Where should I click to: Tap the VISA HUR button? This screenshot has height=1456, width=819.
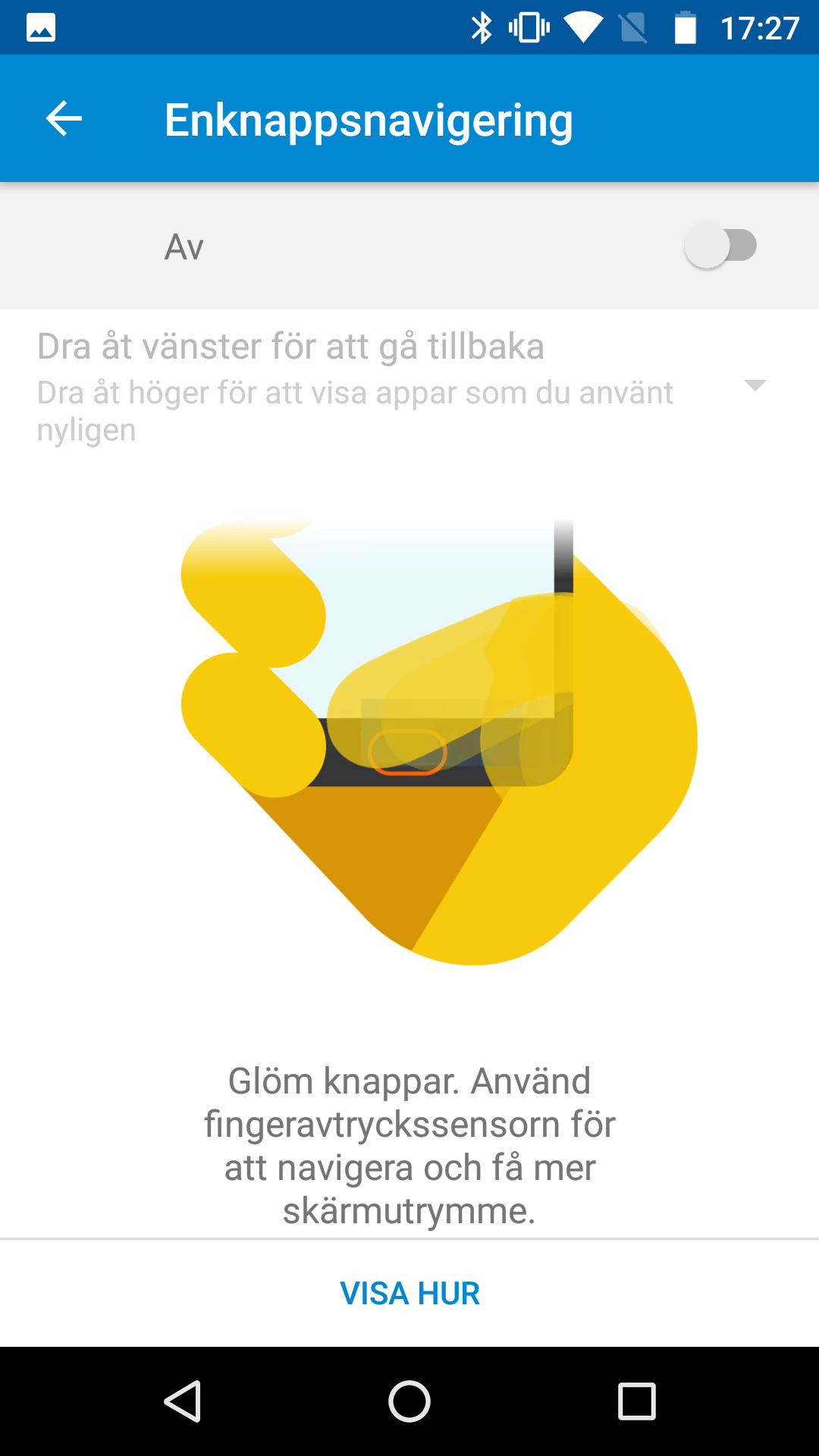(409, 1294)
